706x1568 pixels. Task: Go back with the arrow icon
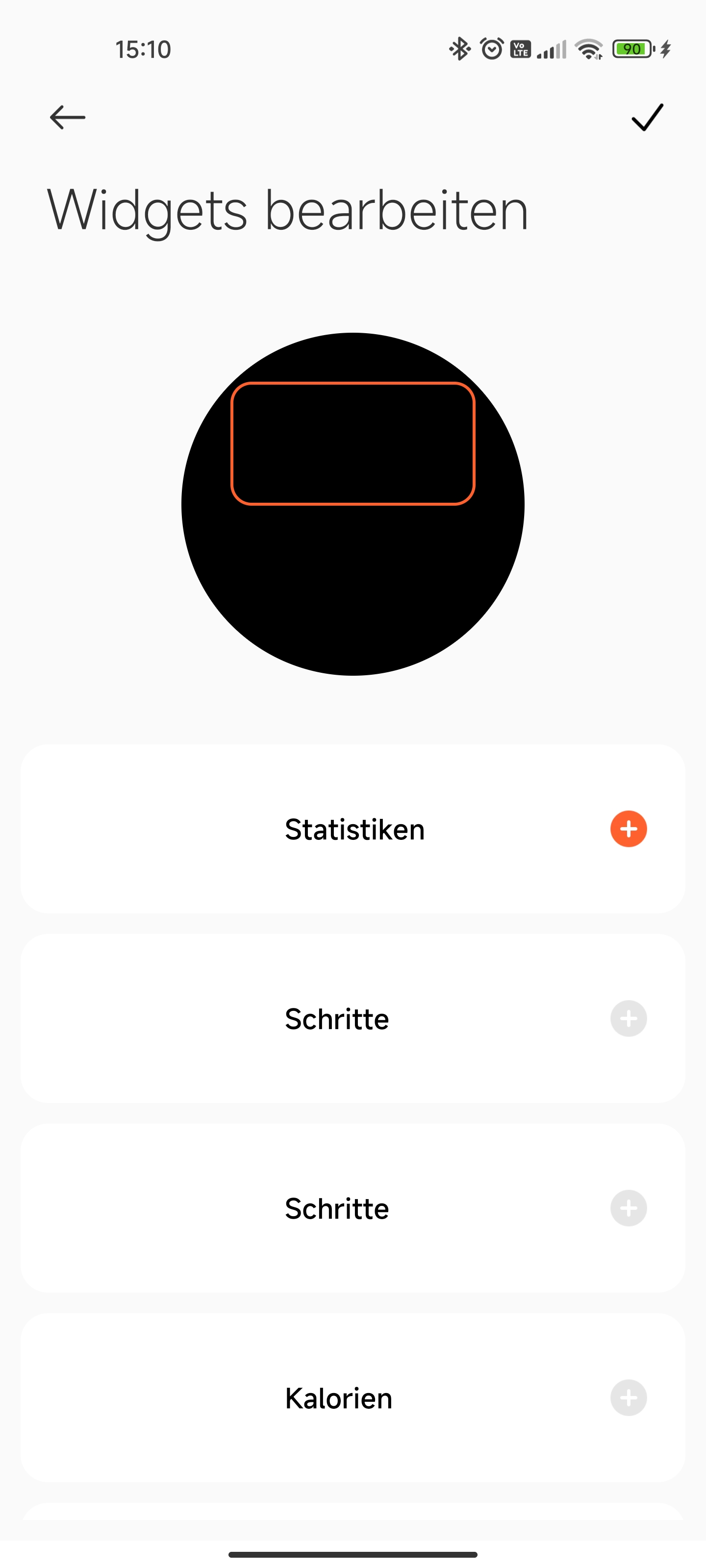[67, 117]
